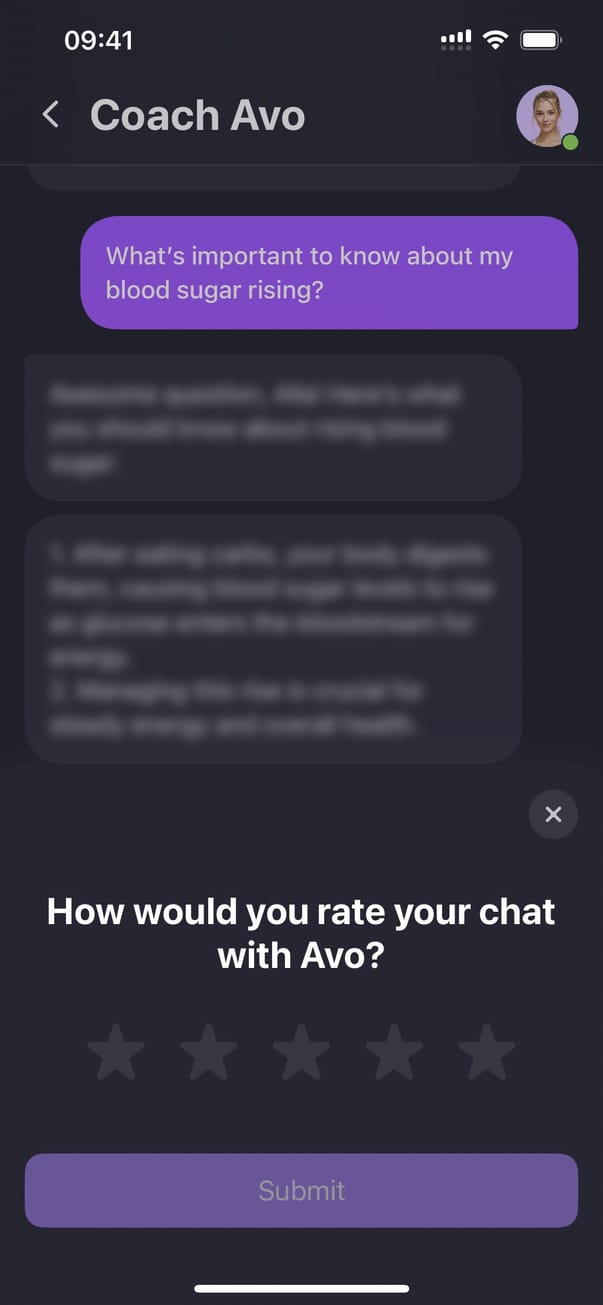Give the chat three stars

(x=301, y=1051)
